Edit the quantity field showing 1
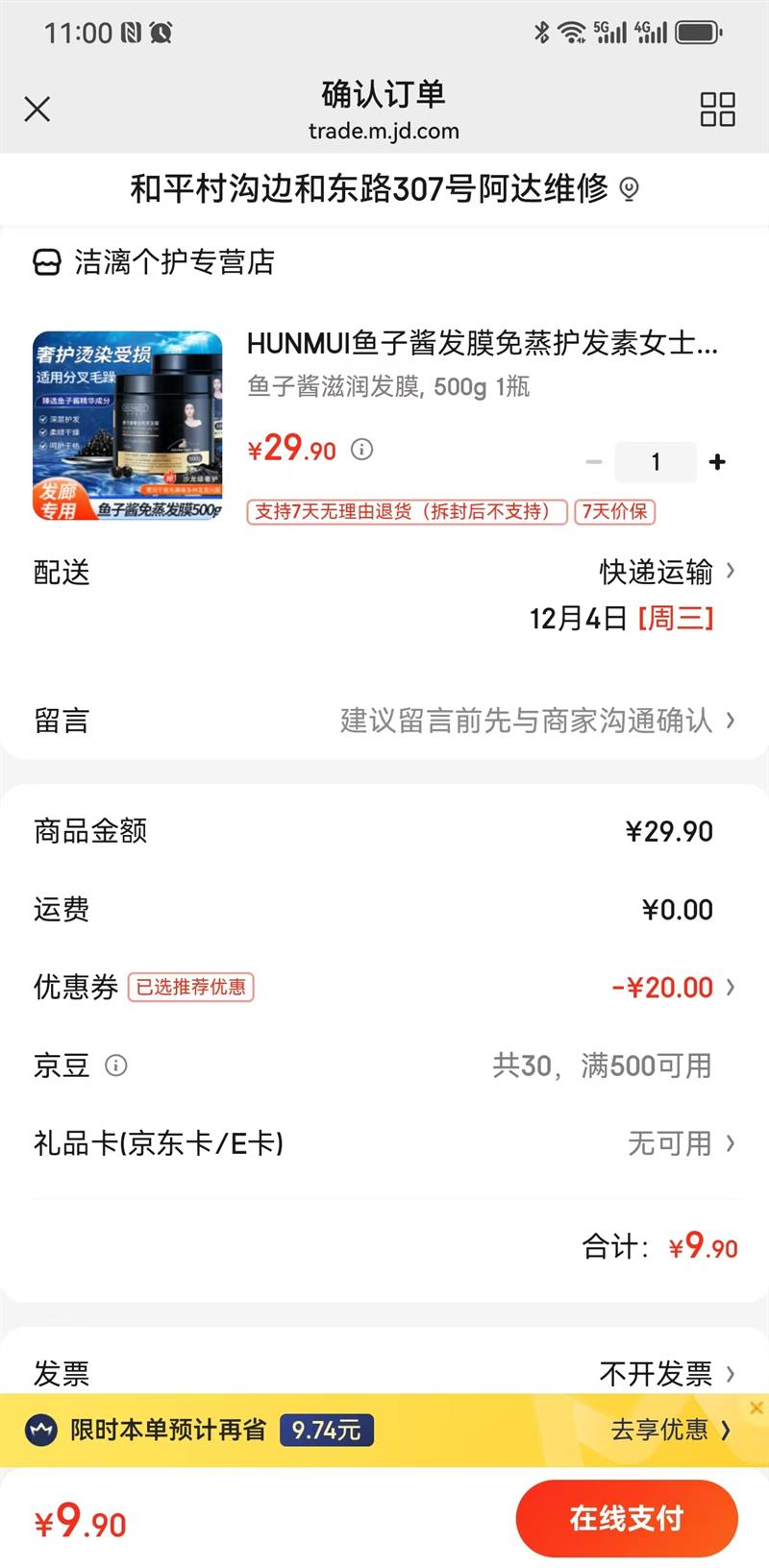 (656, 462)
